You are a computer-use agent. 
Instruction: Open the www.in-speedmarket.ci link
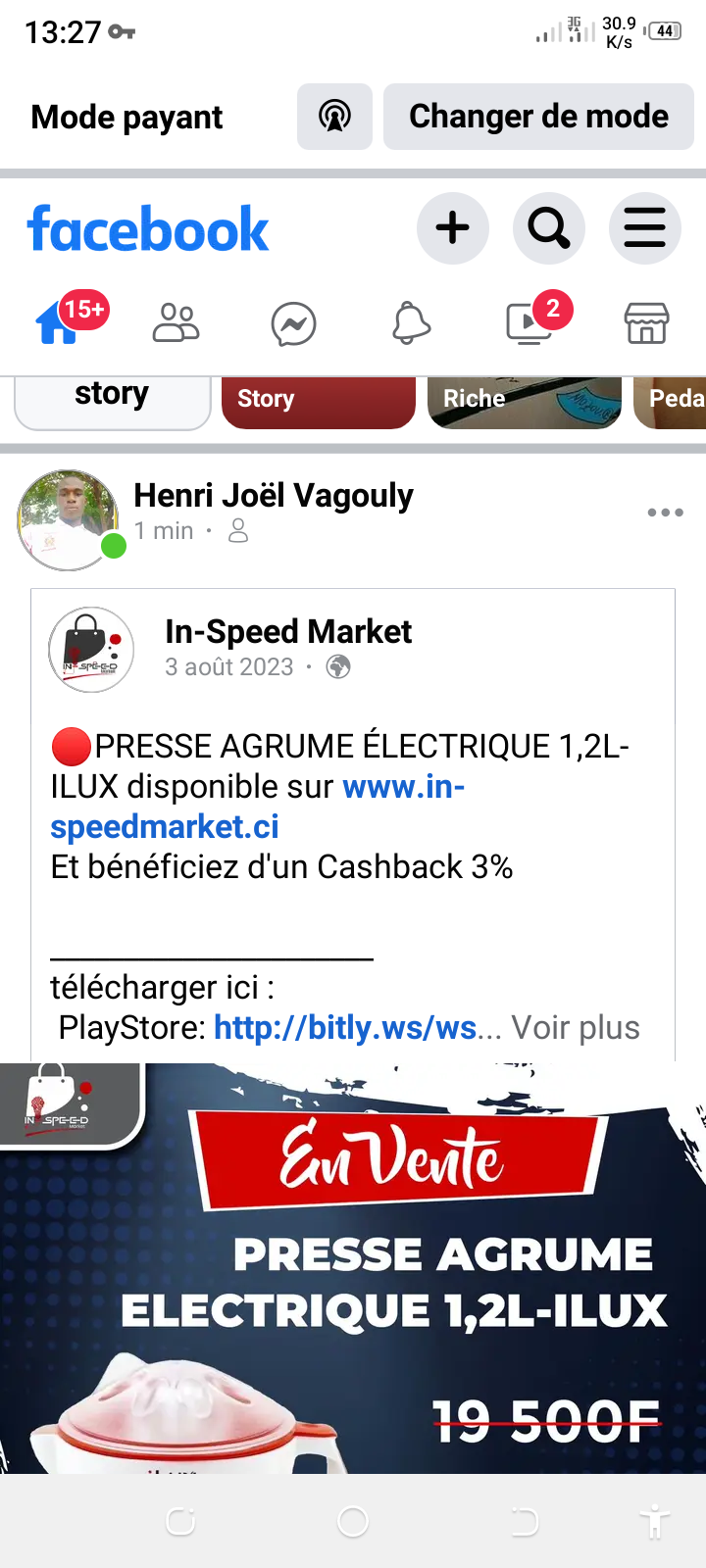coord(165,826)
